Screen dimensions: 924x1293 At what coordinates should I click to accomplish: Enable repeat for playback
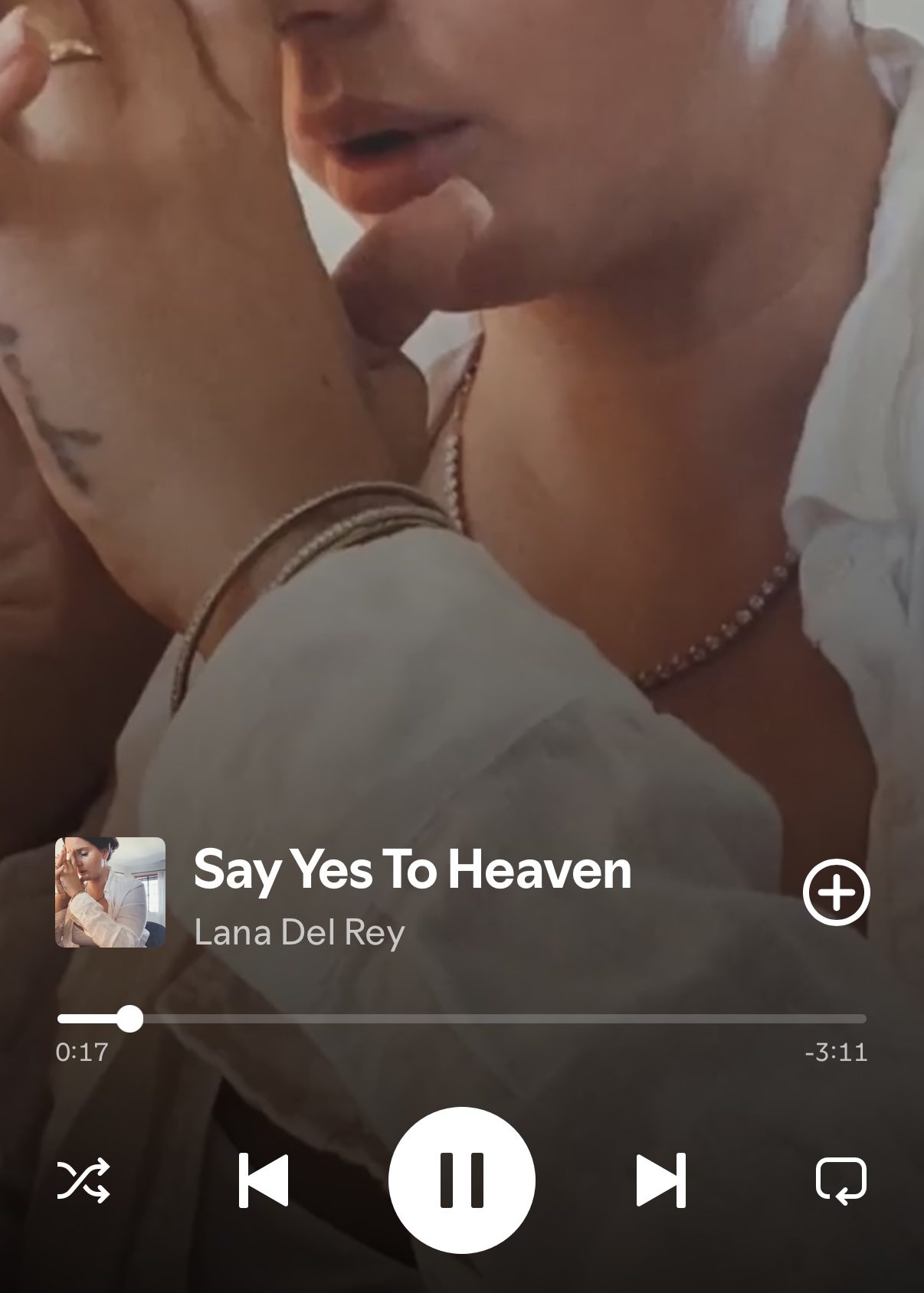point(840,1180)
